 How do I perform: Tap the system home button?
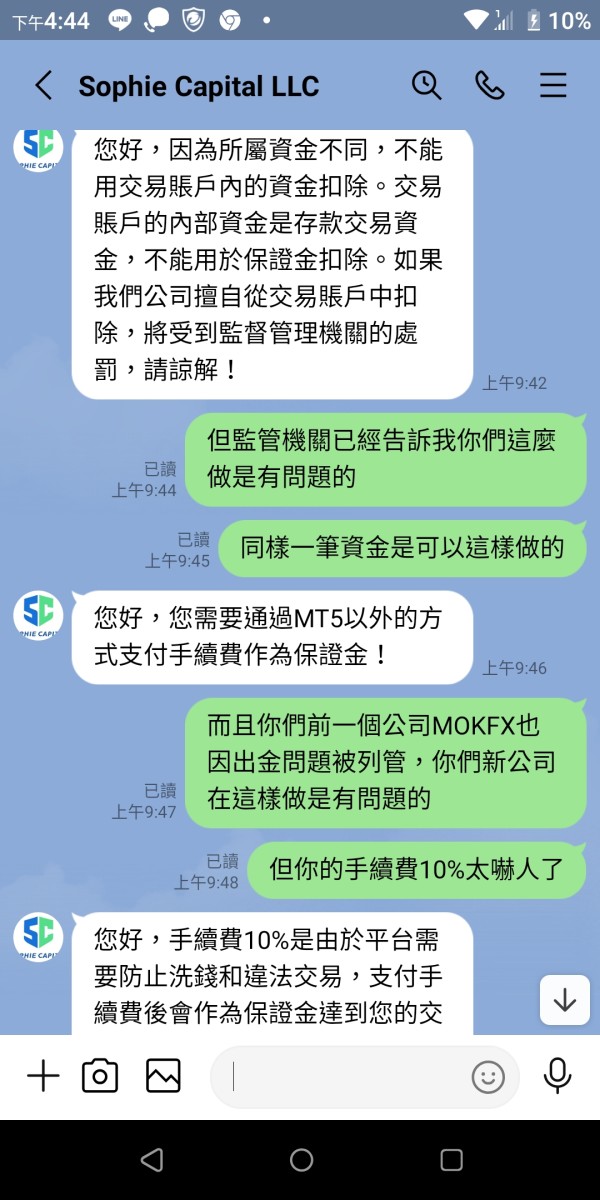pos(301,1159)
